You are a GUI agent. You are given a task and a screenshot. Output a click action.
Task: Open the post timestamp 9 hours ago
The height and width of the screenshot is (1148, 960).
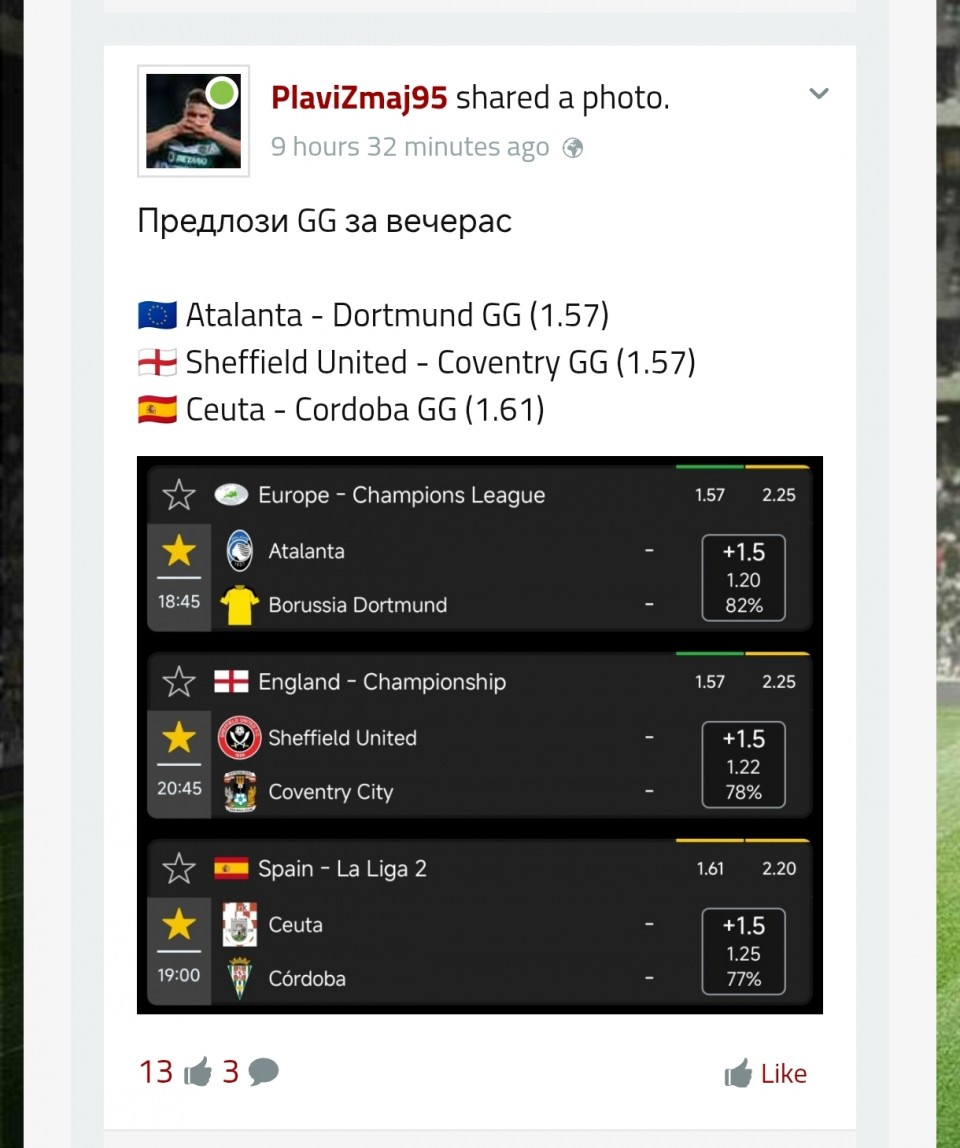coord(410,147)
